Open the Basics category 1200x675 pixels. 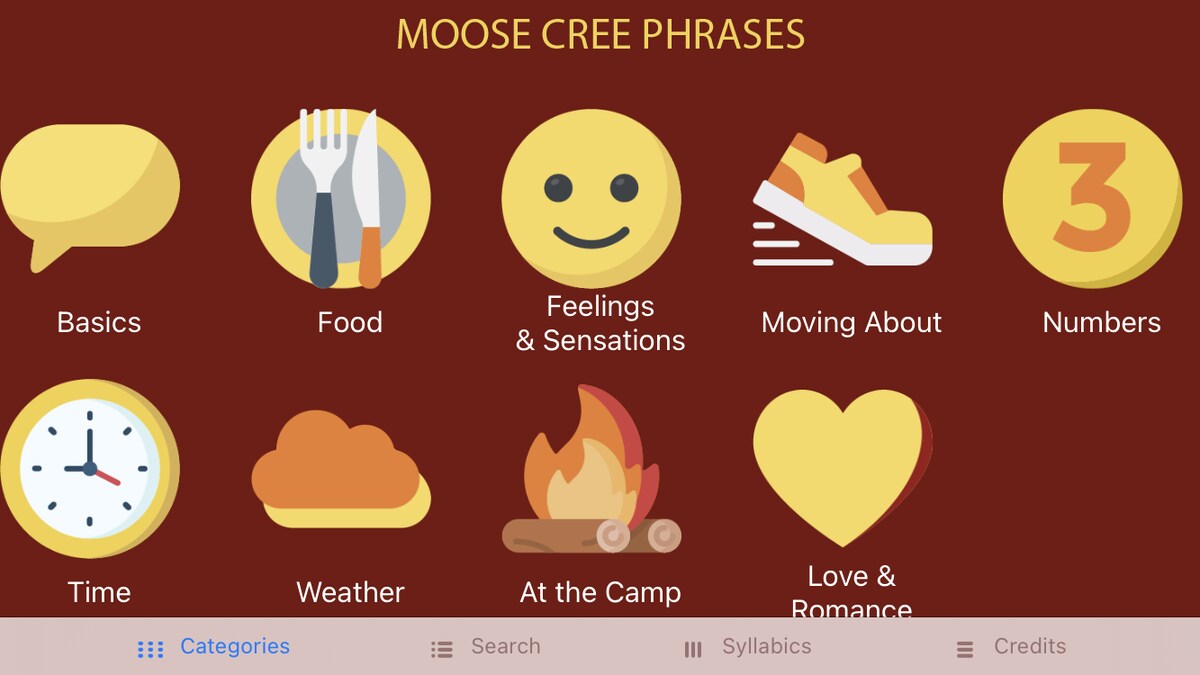coord(92,200)
